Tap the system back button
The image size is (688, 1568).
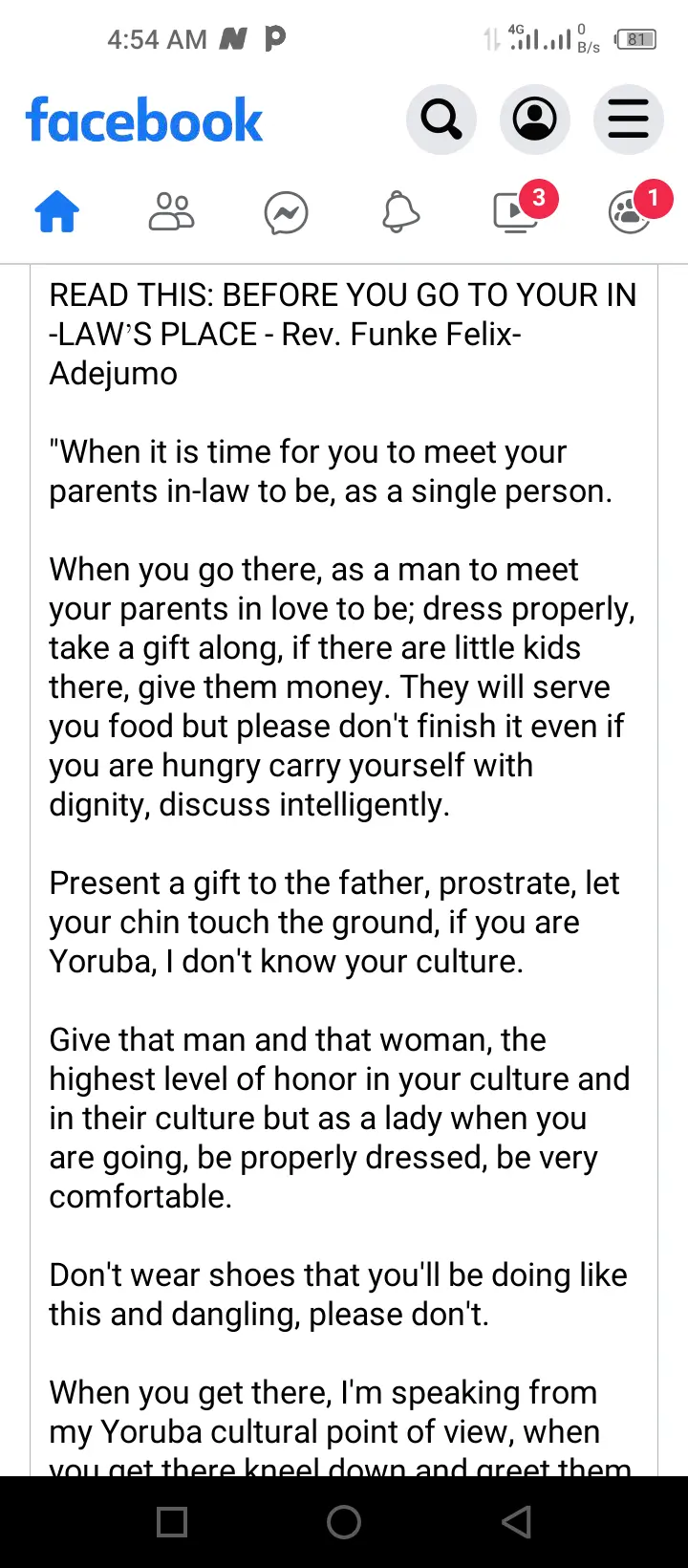click(516, 1522)
